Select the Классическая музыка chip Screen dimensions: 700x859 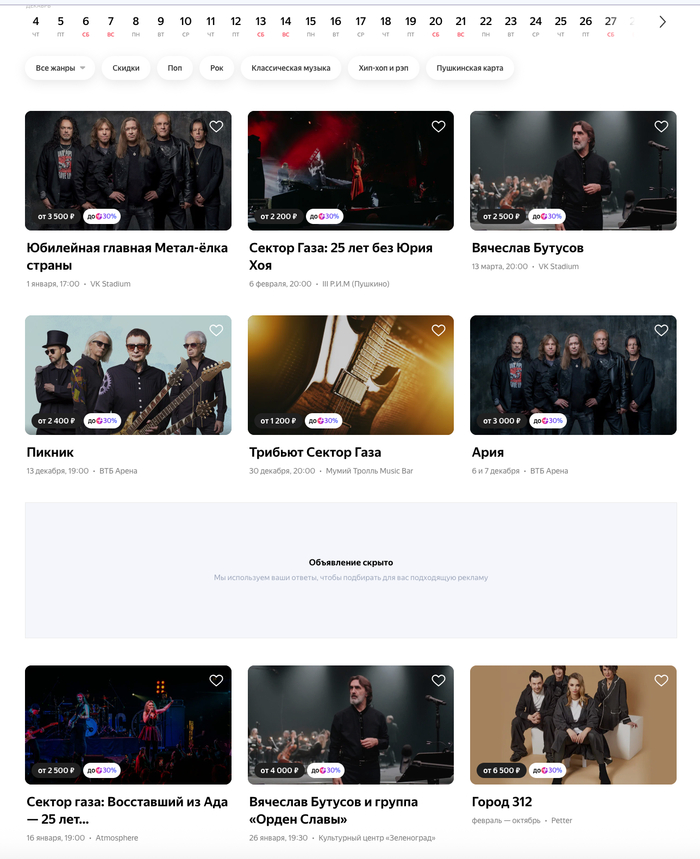(291, 68)
